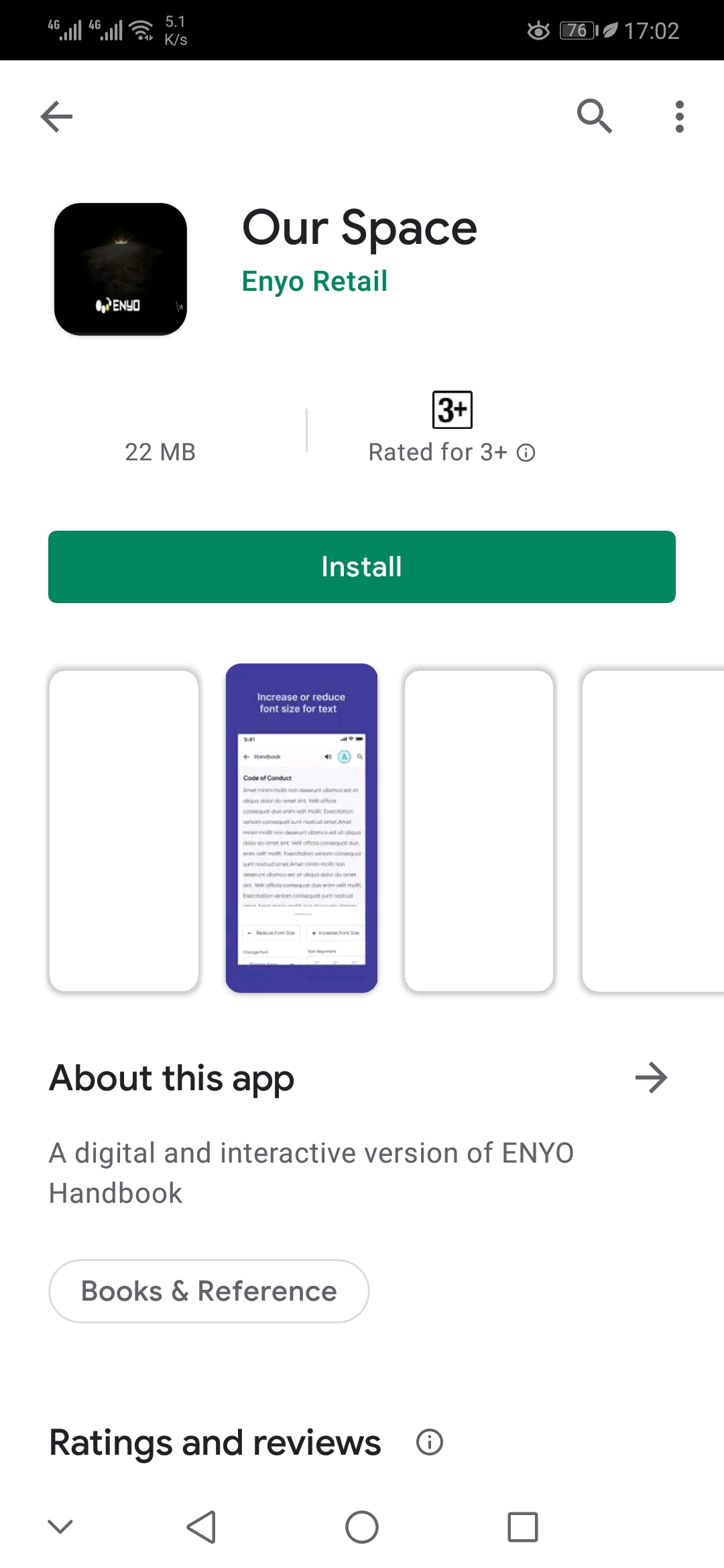Screen dimensions: 724x1568
Task: View the Rated for 3+ info
Action: tap(526, 453)
